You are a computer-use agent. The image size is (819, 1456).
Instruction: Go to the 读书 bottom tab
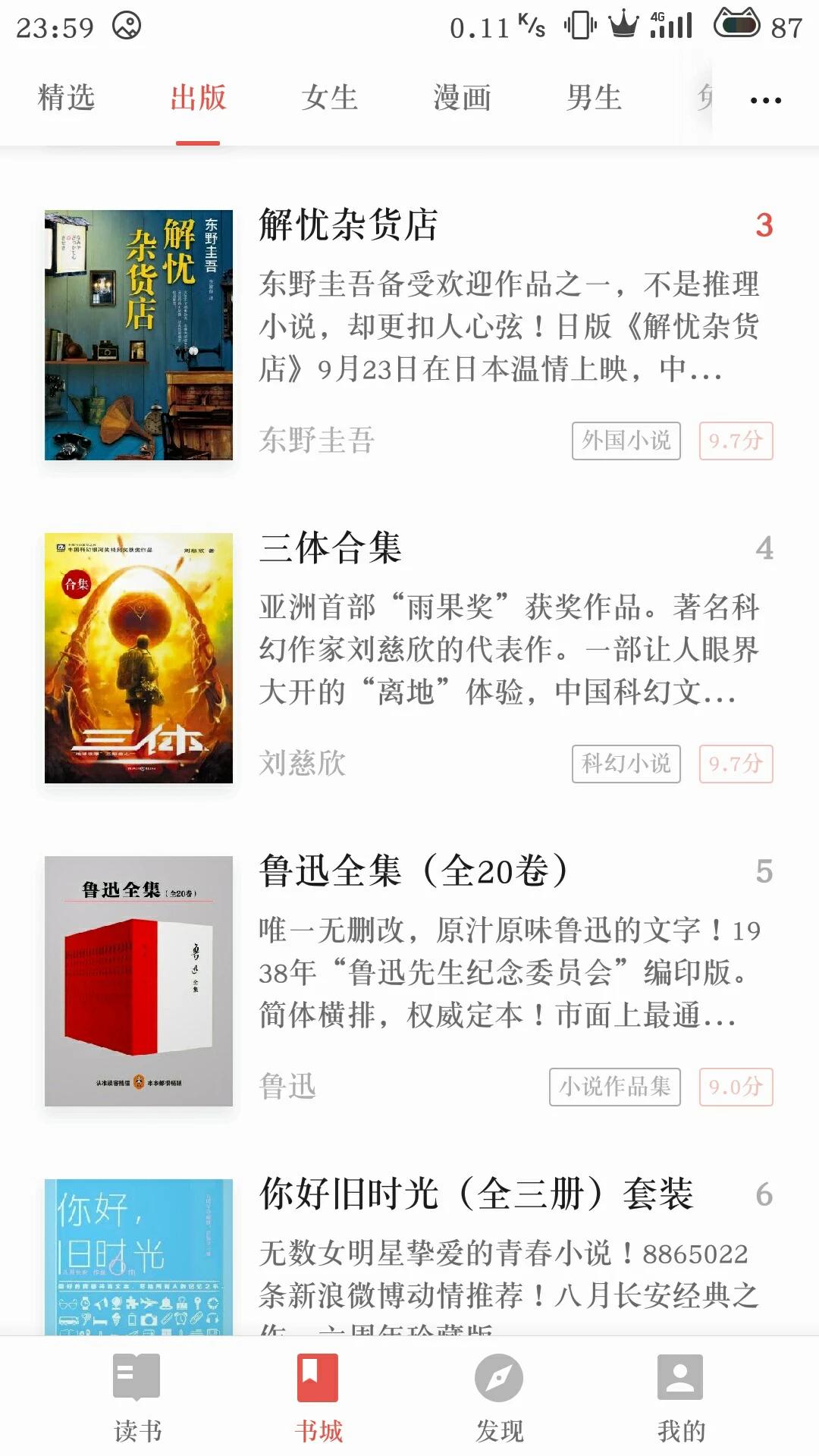137,1398
